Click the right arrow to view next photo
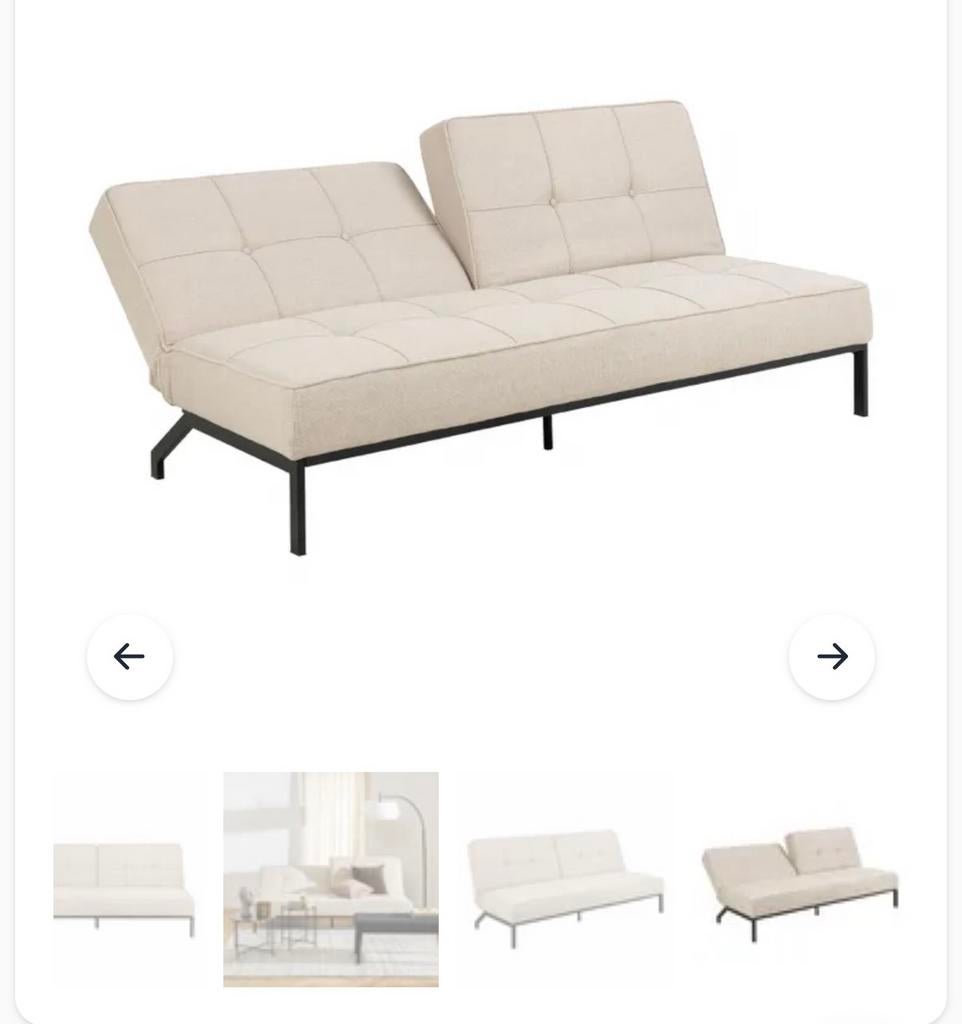The image size is (962, 1024). (831, 654)
